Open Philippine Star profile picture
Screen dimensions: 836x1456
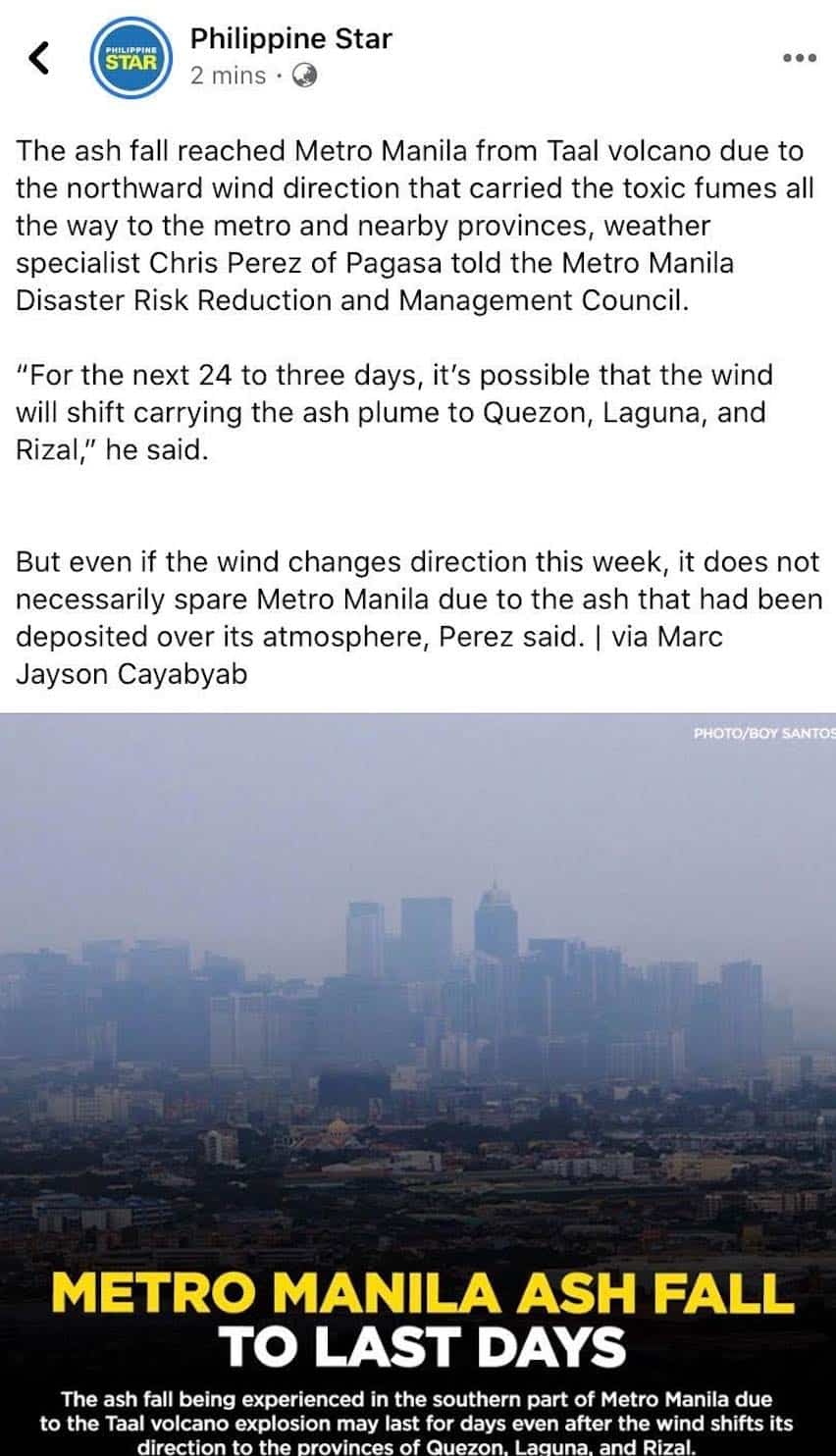[x=131, y=58]
